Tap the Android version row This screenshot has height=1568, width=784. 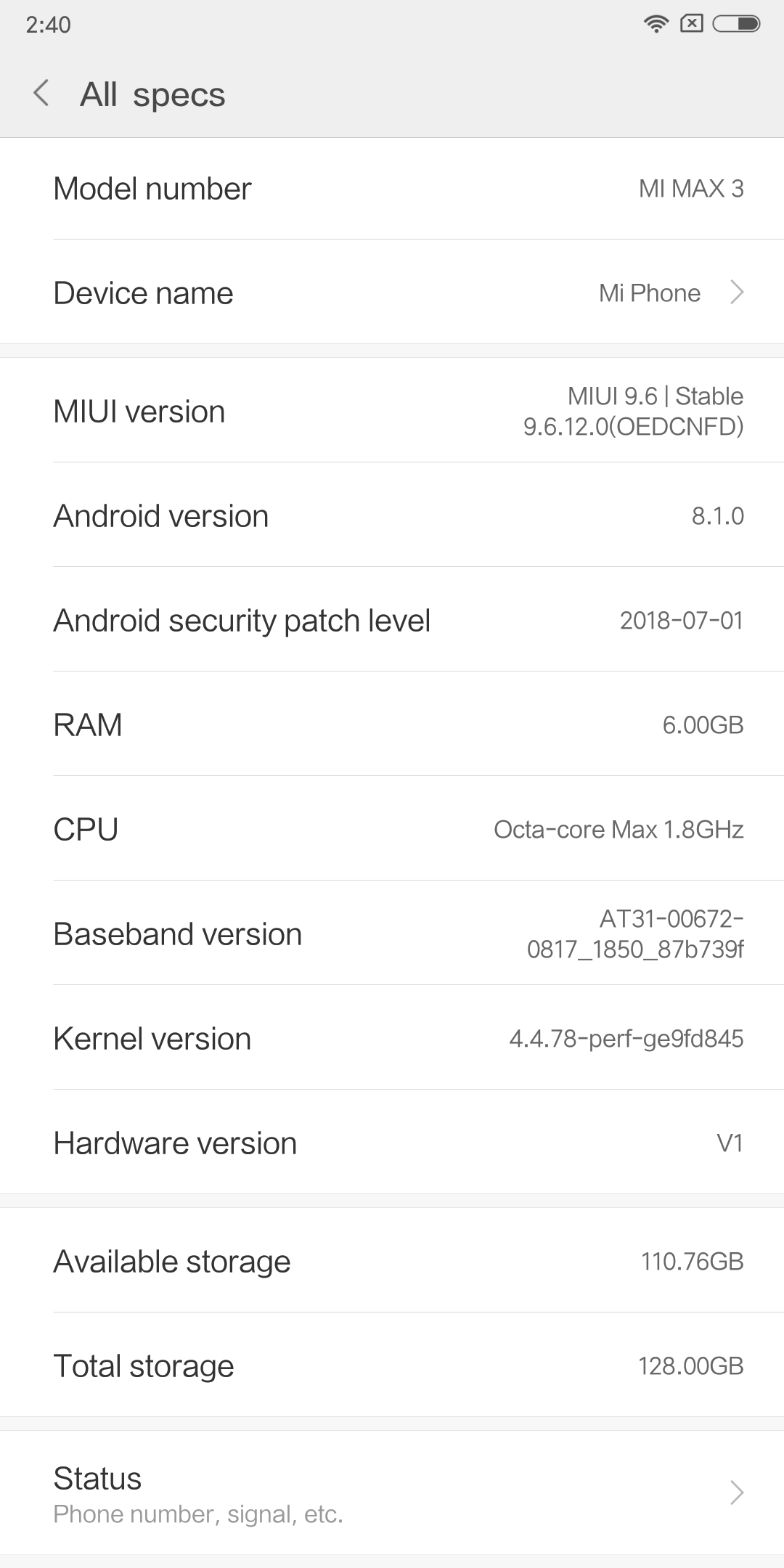(392, 516)
